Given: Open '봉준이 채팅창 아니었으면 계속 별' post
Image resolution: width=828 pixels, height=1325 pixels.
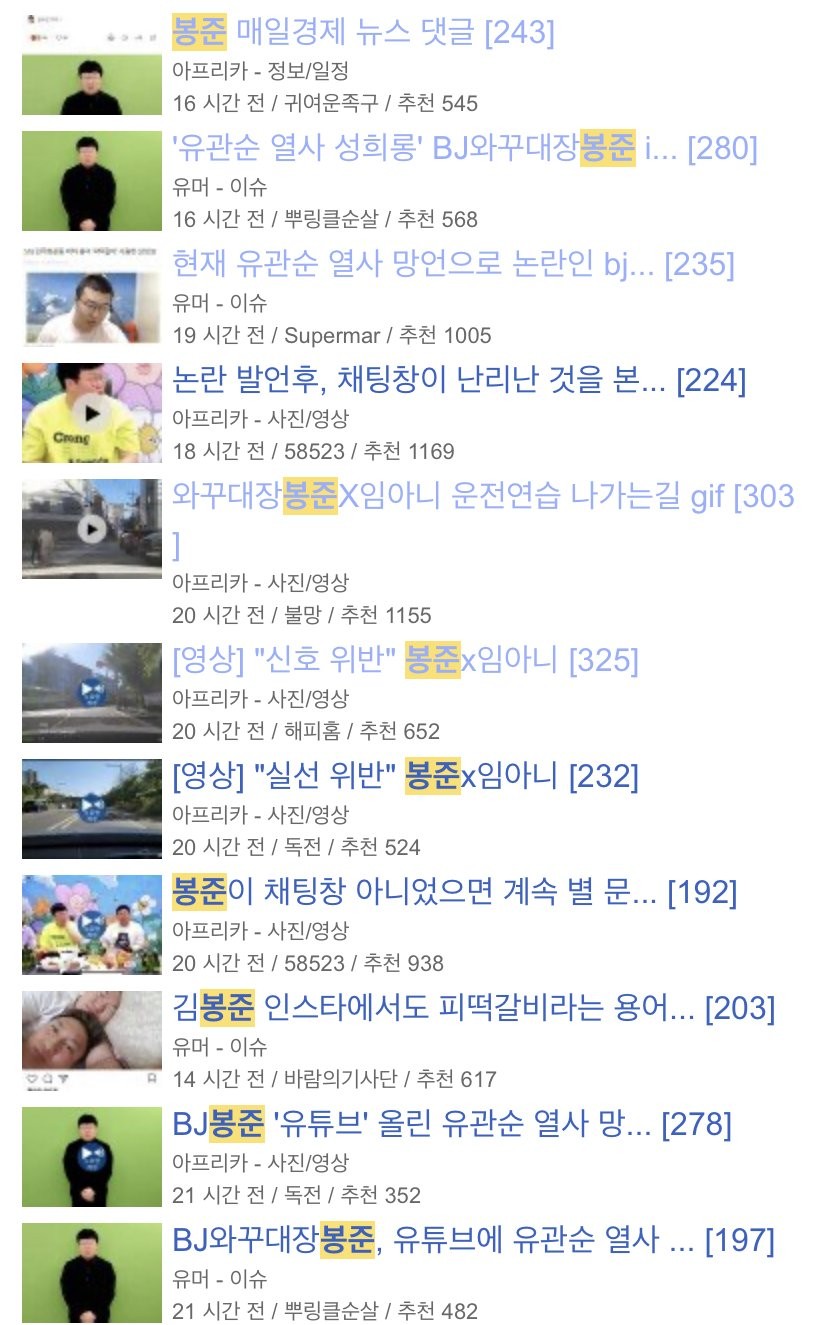Looking at the screenshot, I should tap(454, 893).
